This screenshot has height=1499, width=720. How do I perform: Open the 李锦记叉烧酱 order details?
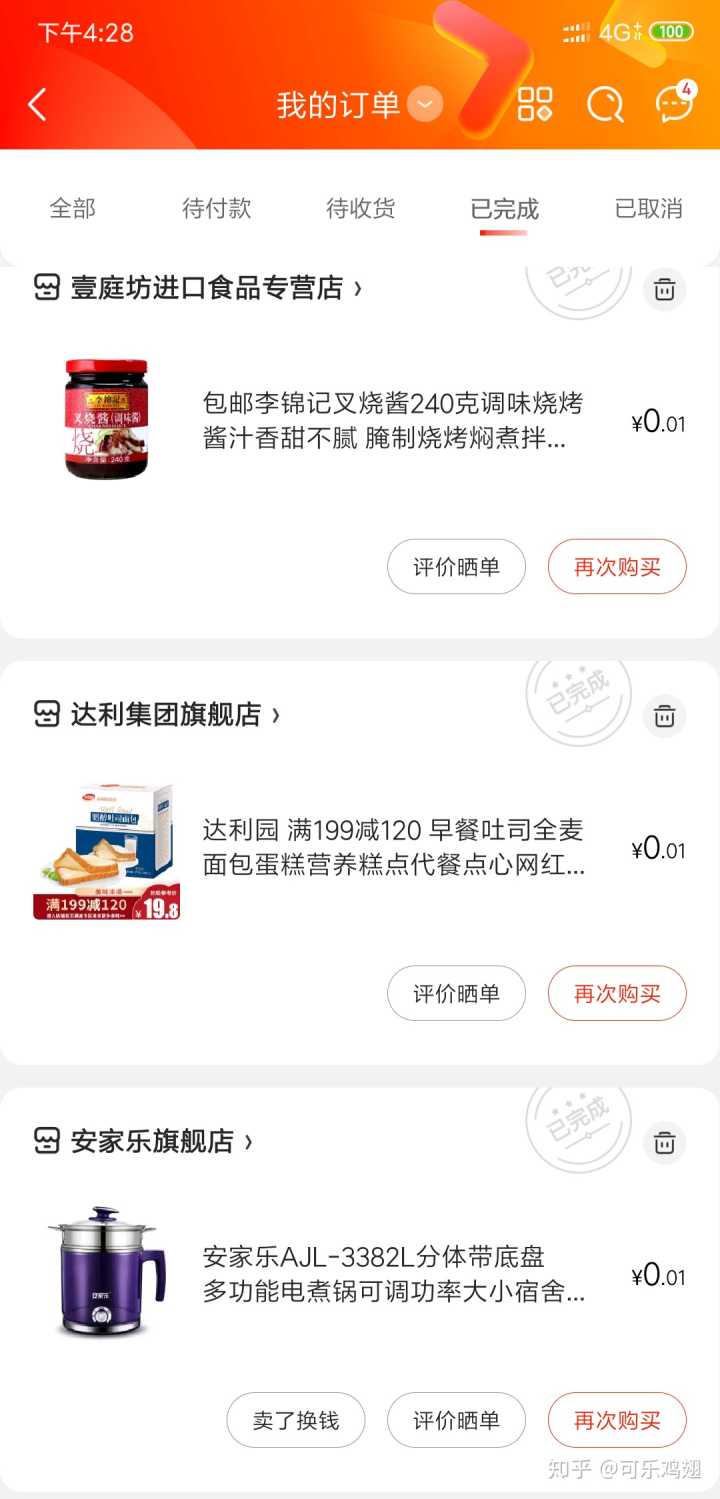[x=393, y=421]
